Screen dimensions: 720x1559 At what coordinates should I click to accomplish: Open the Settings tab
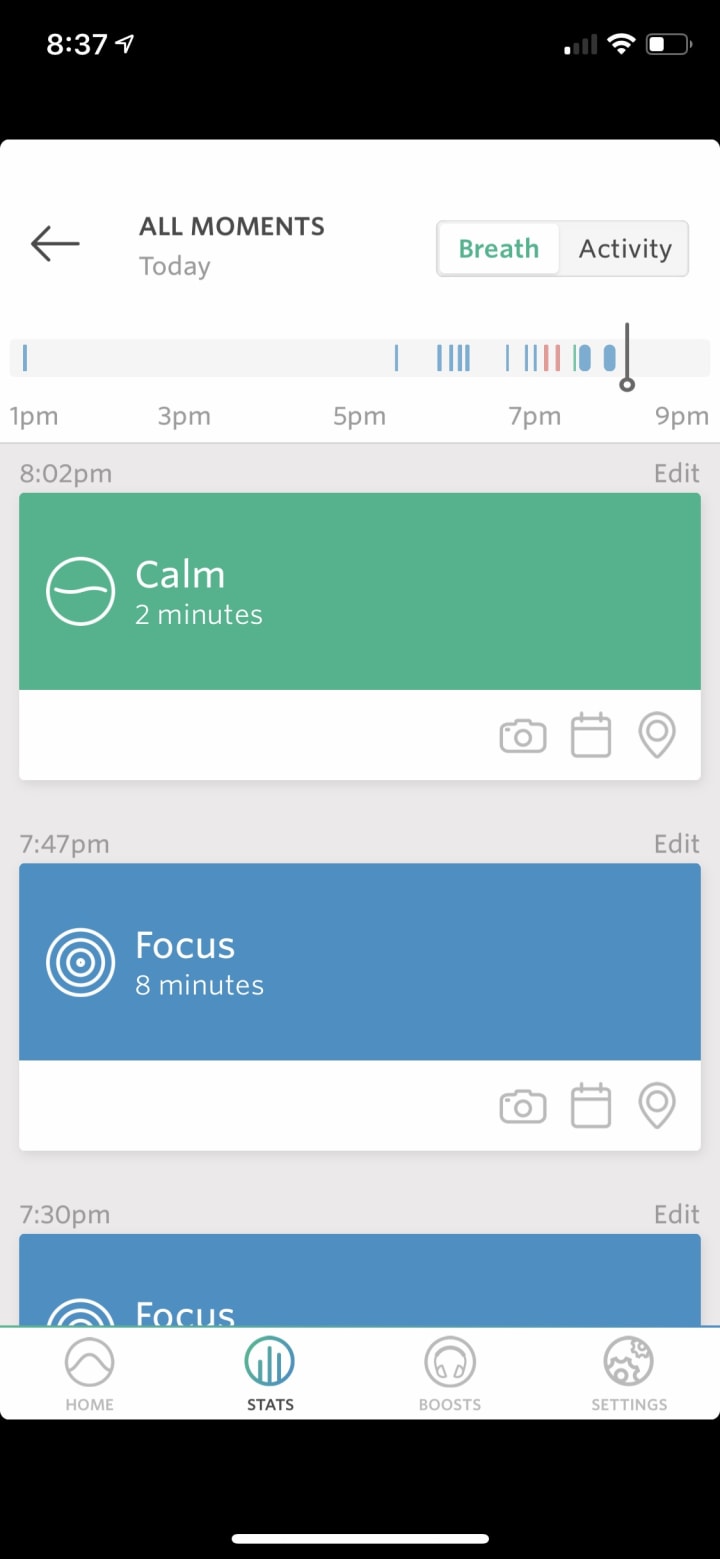629,1374
